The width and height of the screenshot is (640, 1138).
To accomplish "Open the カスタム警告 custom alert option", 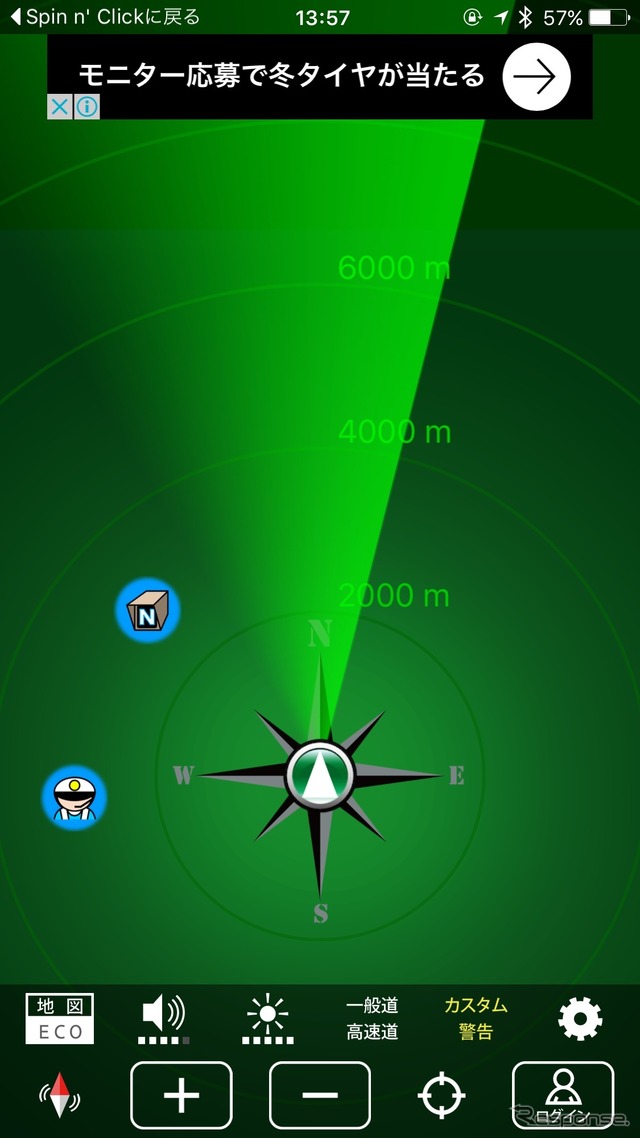I will pos(476,1018).
